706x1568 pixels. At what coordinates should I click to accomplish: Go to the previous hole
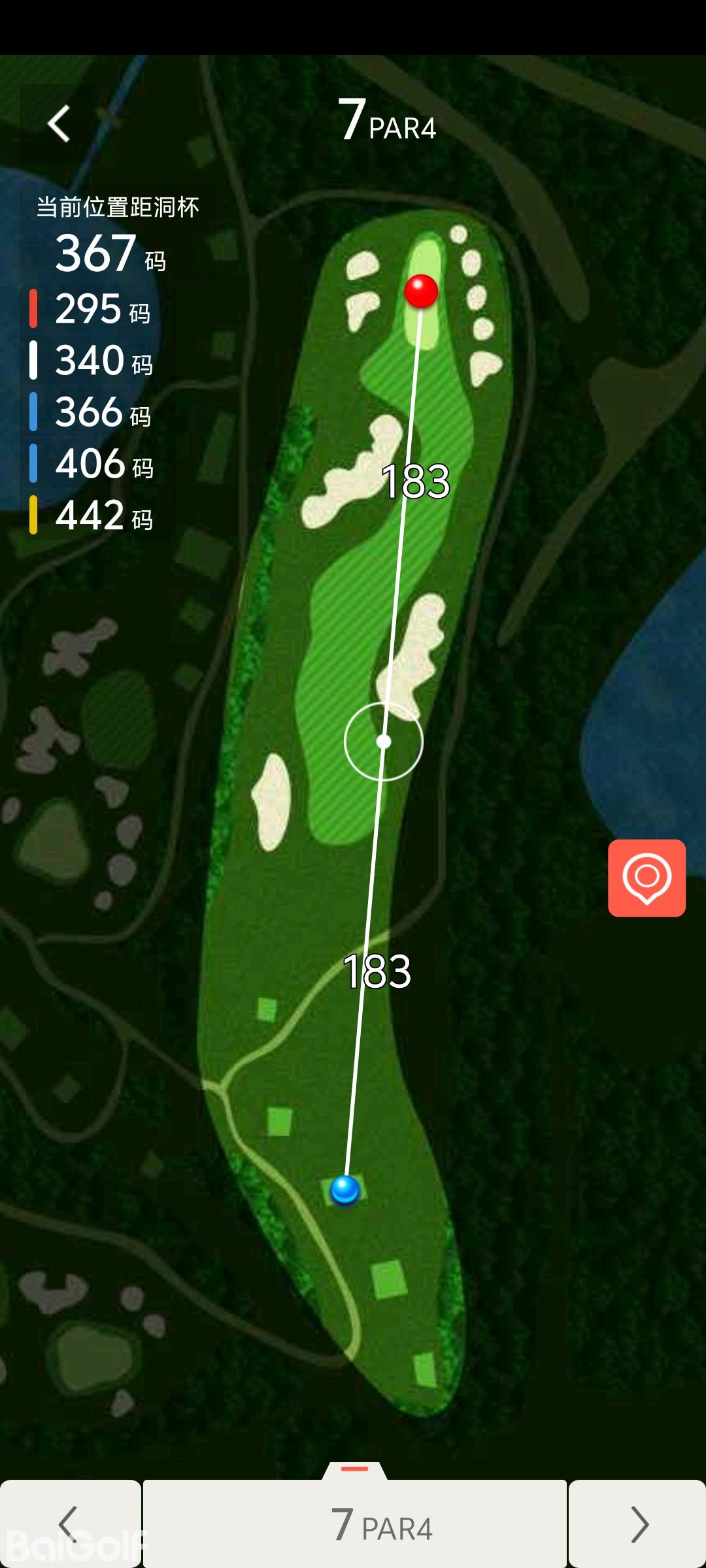pos(69,1524)
